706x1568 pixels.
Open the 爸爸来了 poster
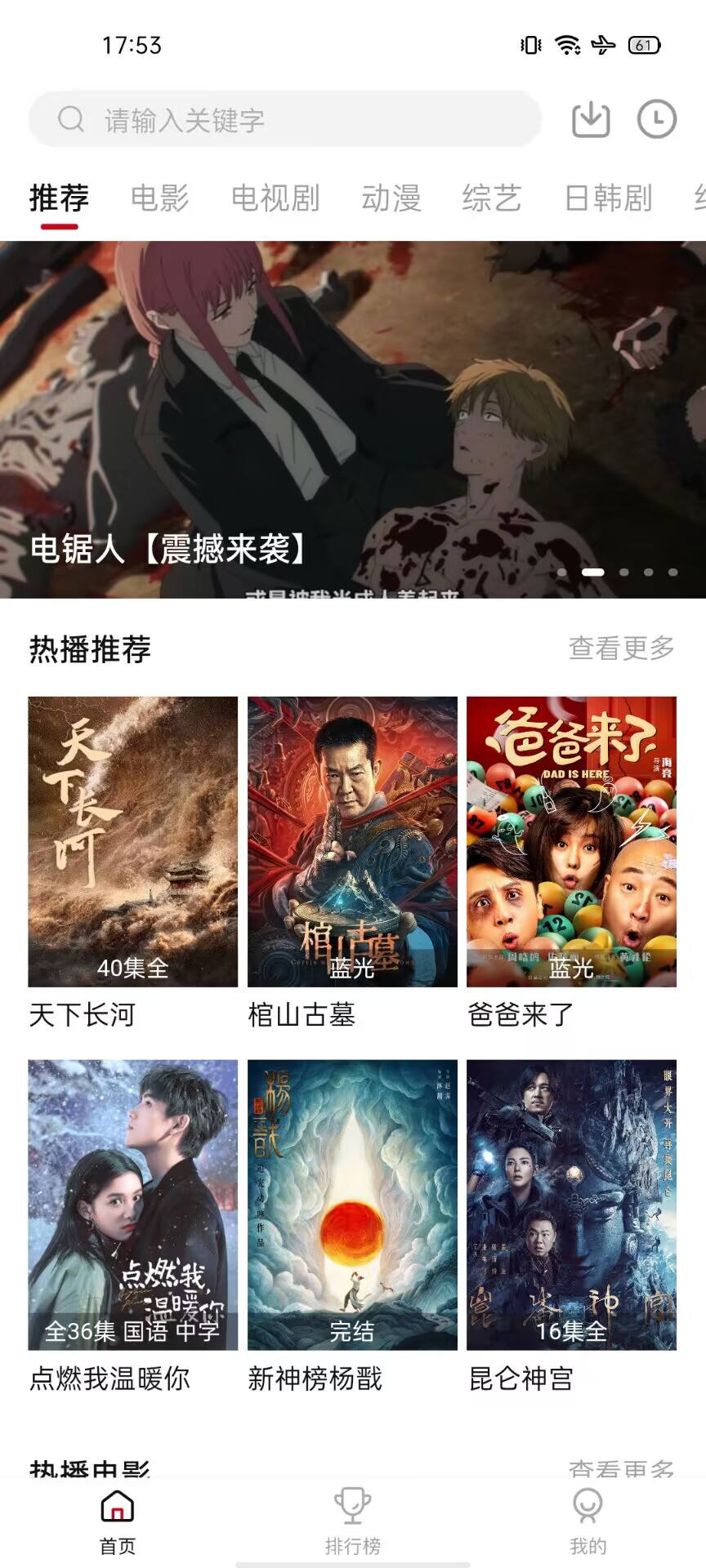click(571, 841)
